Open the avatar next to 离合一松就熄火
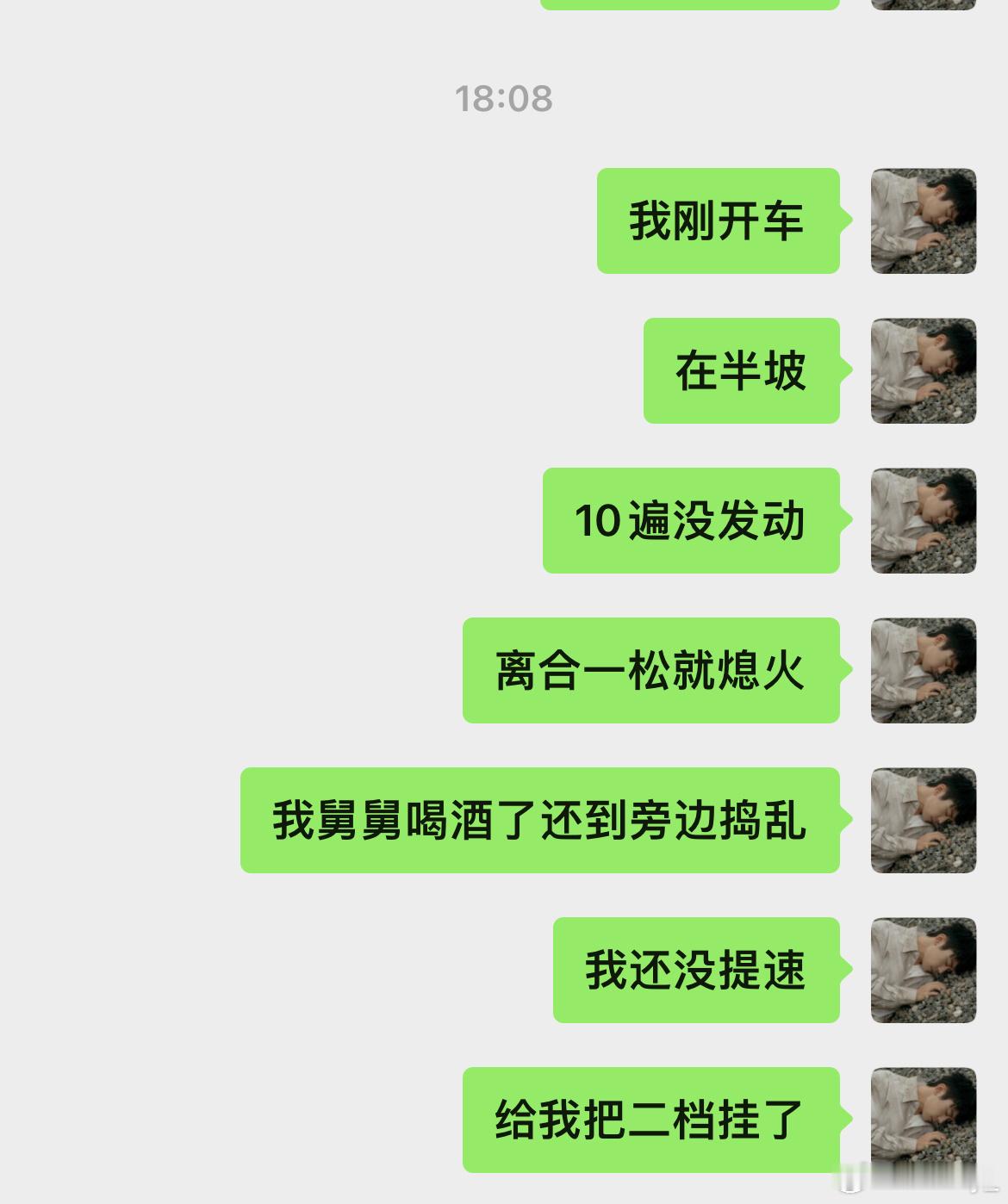This screenshot has width=1008, height=1204. point(924,672)
